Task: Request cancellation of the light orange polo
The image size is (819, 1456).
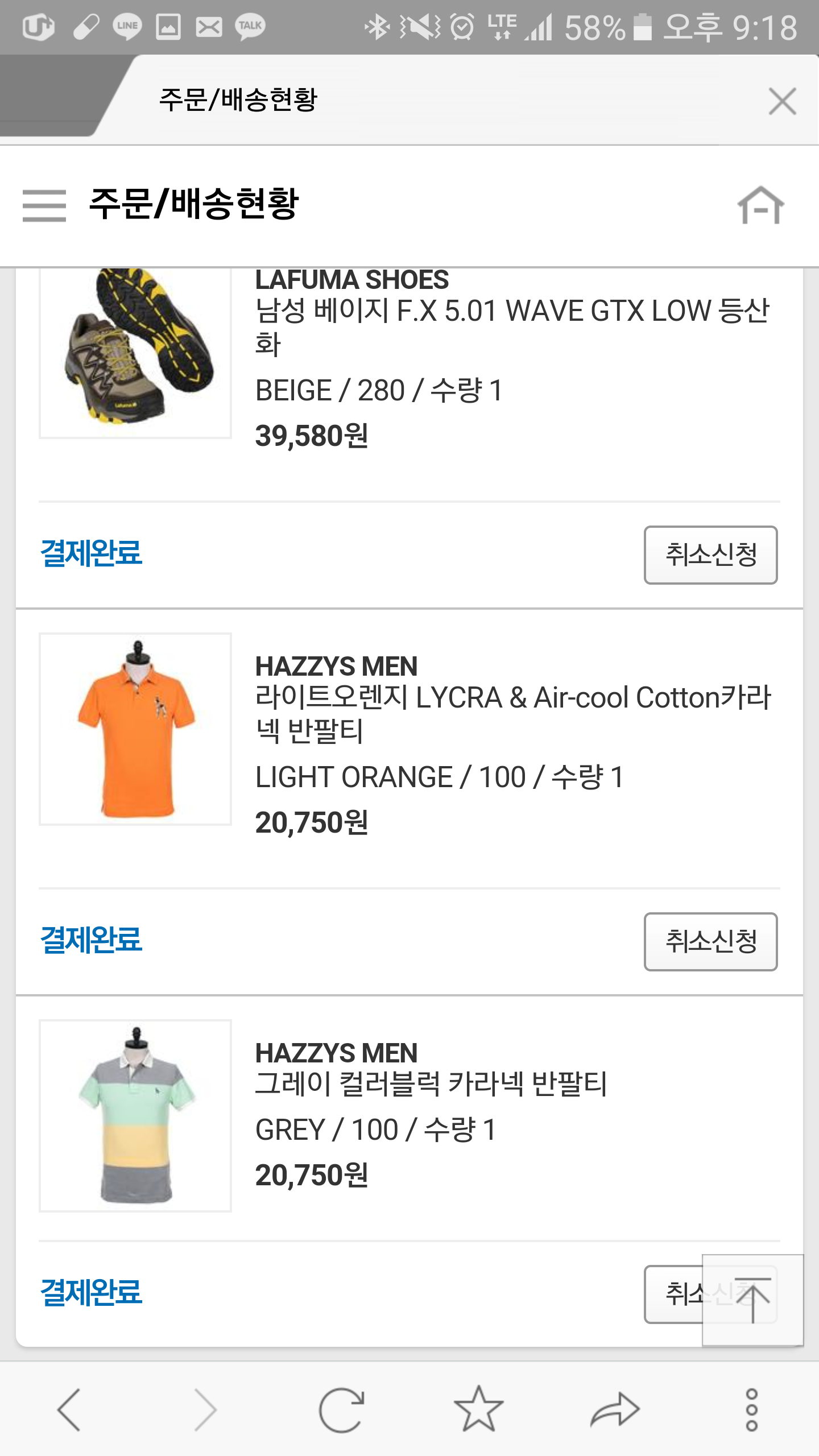Action: [710, 942]
